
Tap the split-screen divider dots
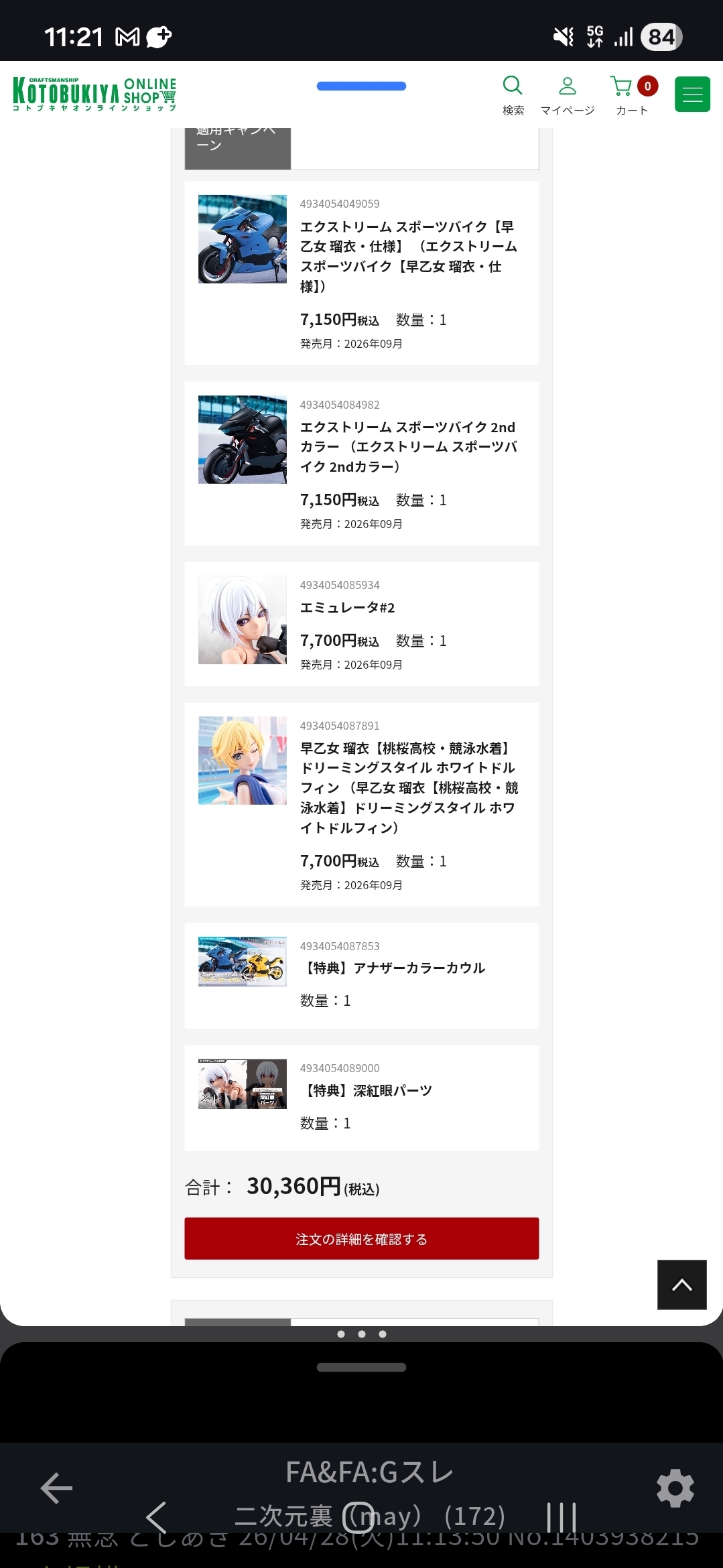pyautogui.click(x=361, y=1334)
